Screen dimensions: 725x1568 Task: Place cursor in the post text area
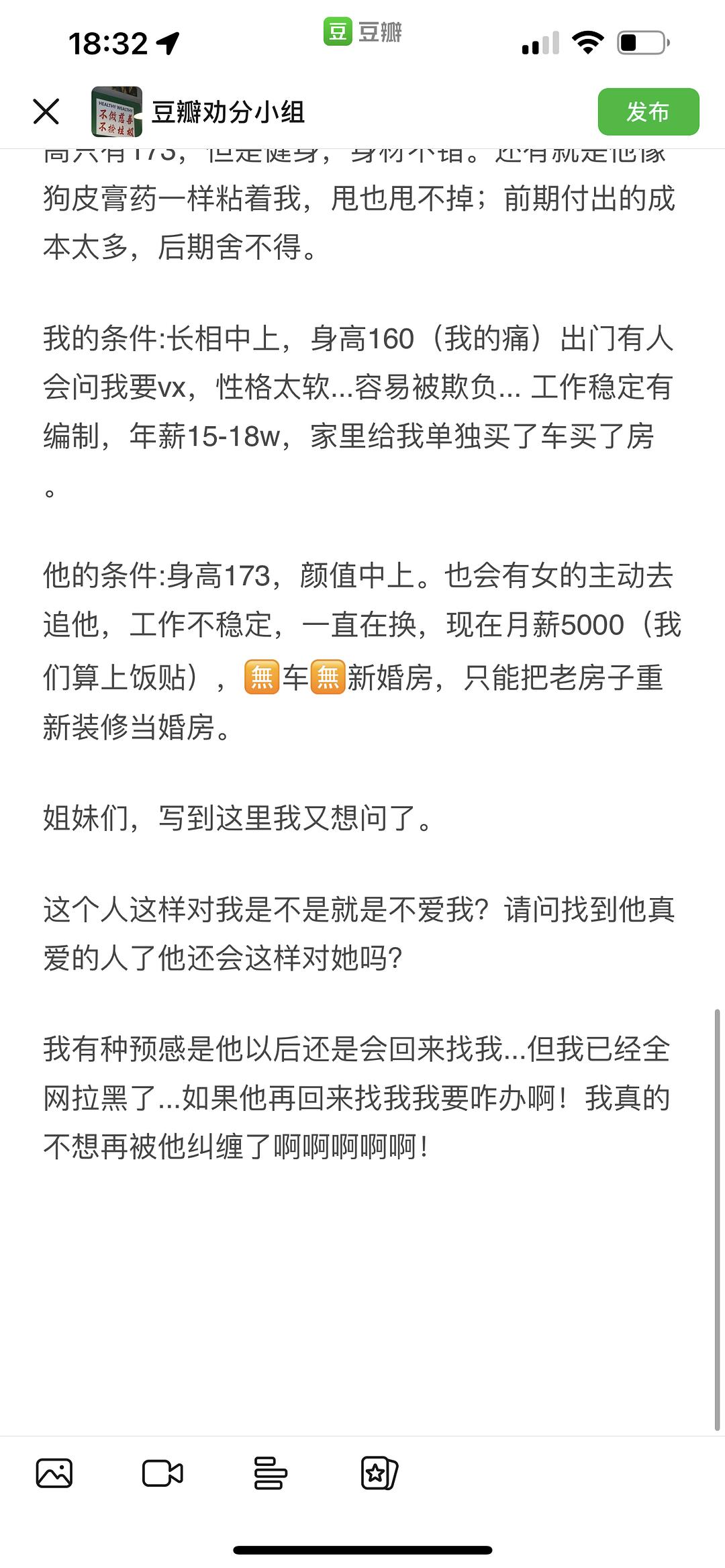362,1275
